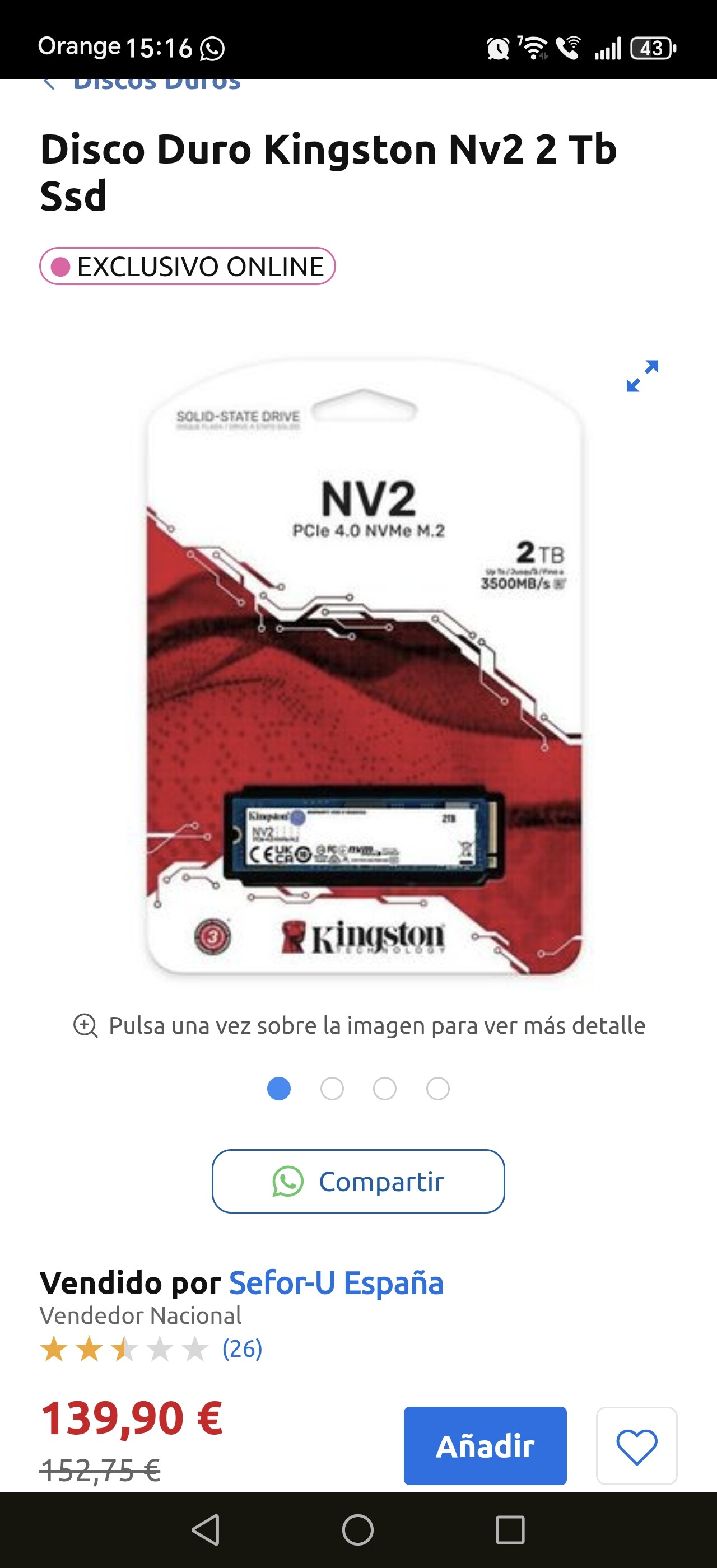This screenshot has height=1568, width=717.
Task: Share product via Compartir button
Action: (x=358, y=1181)
